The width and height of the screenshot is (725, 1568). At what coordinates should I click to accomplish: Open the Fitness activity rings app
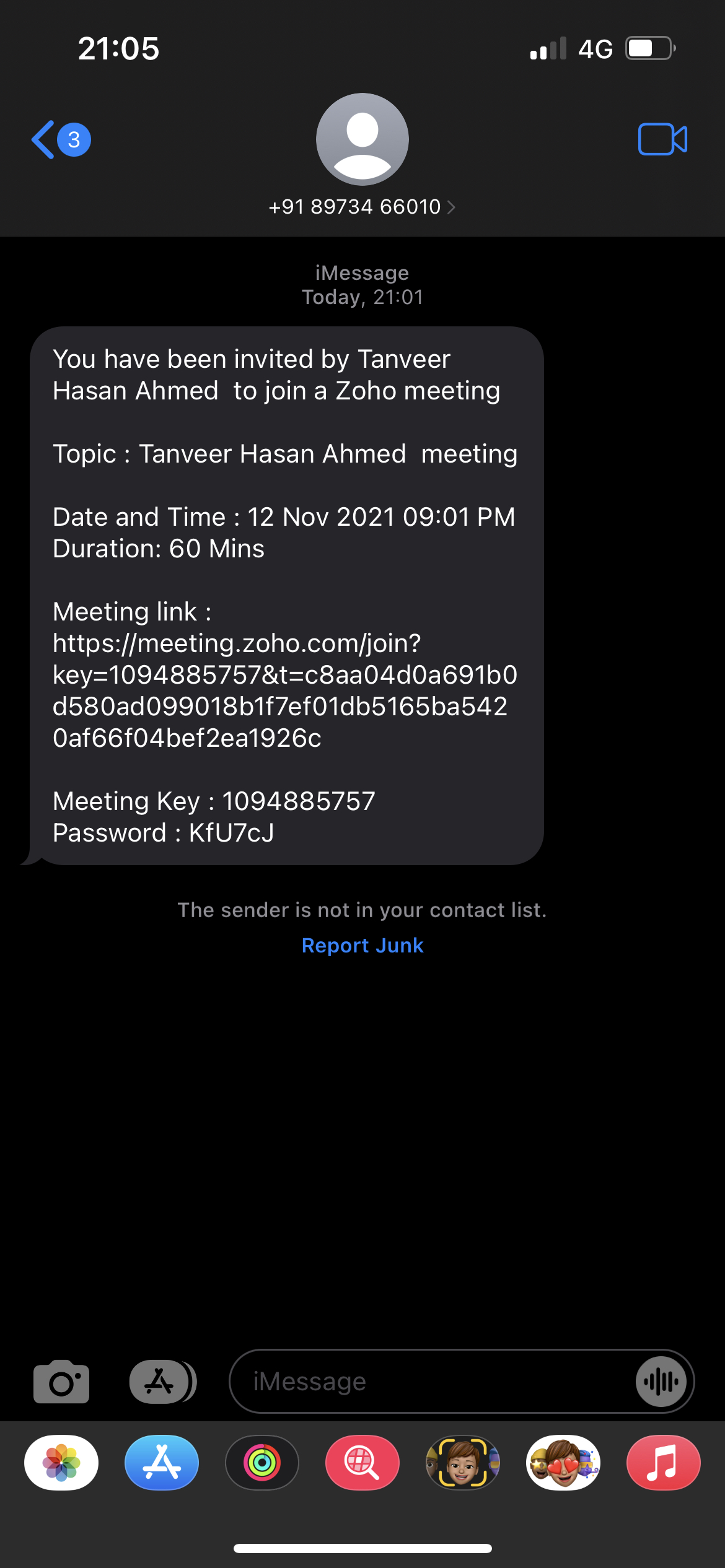[x=262, y=1463]
